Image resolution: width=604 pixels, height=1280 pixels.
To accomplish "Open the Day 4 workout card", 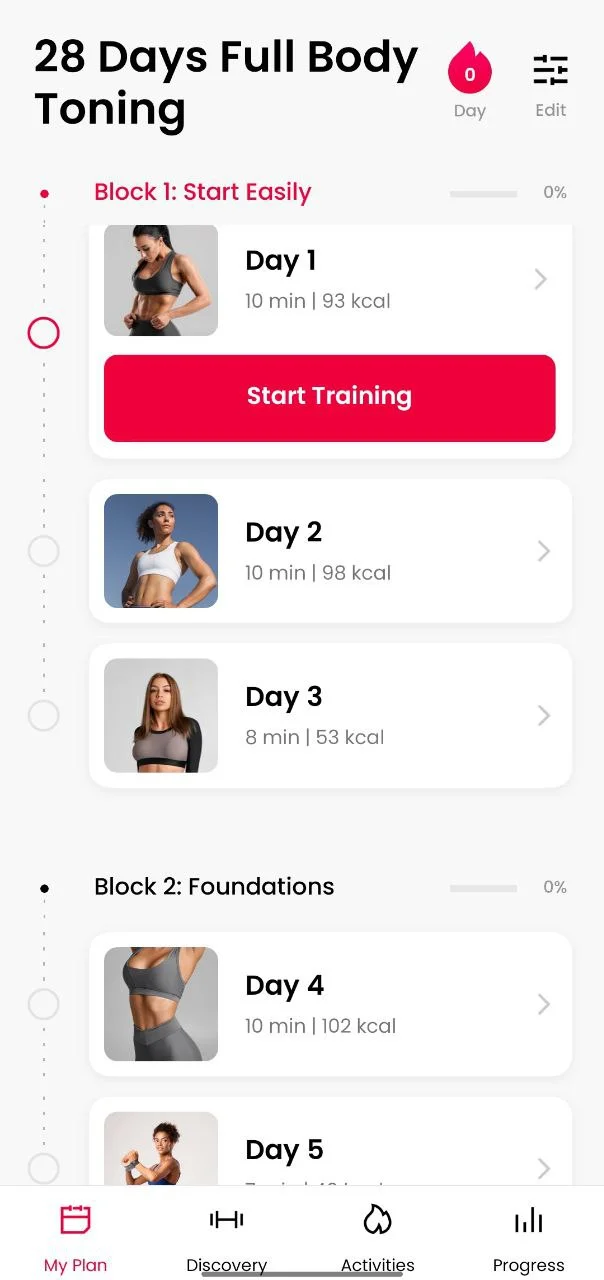I will (x=330, y=1004).
